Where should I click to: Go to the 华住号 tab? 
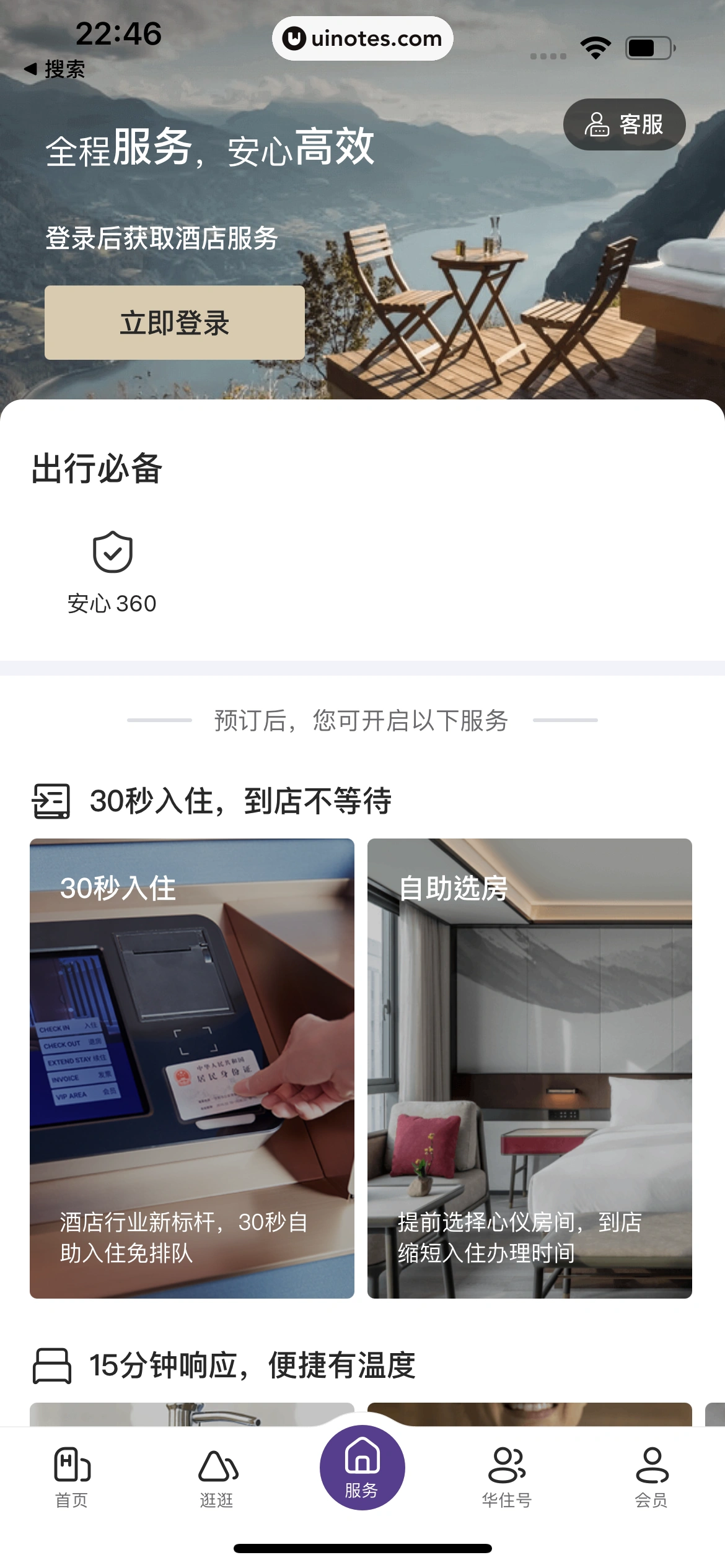[x=507, y=1476]
